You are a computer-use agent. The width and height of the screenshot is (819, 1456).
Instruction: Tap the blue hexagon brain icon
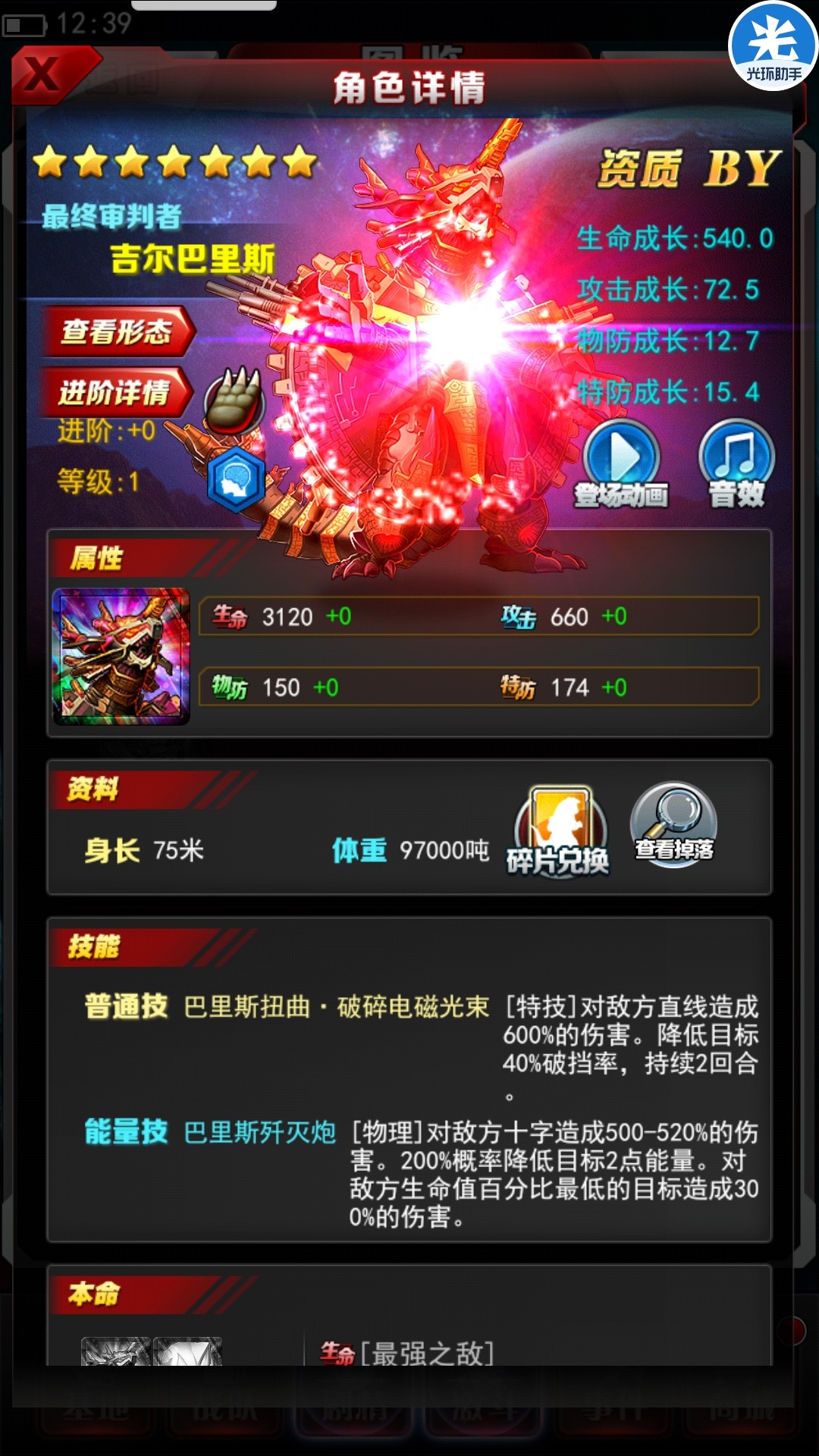pyautogui.click(x=237, y=480)
